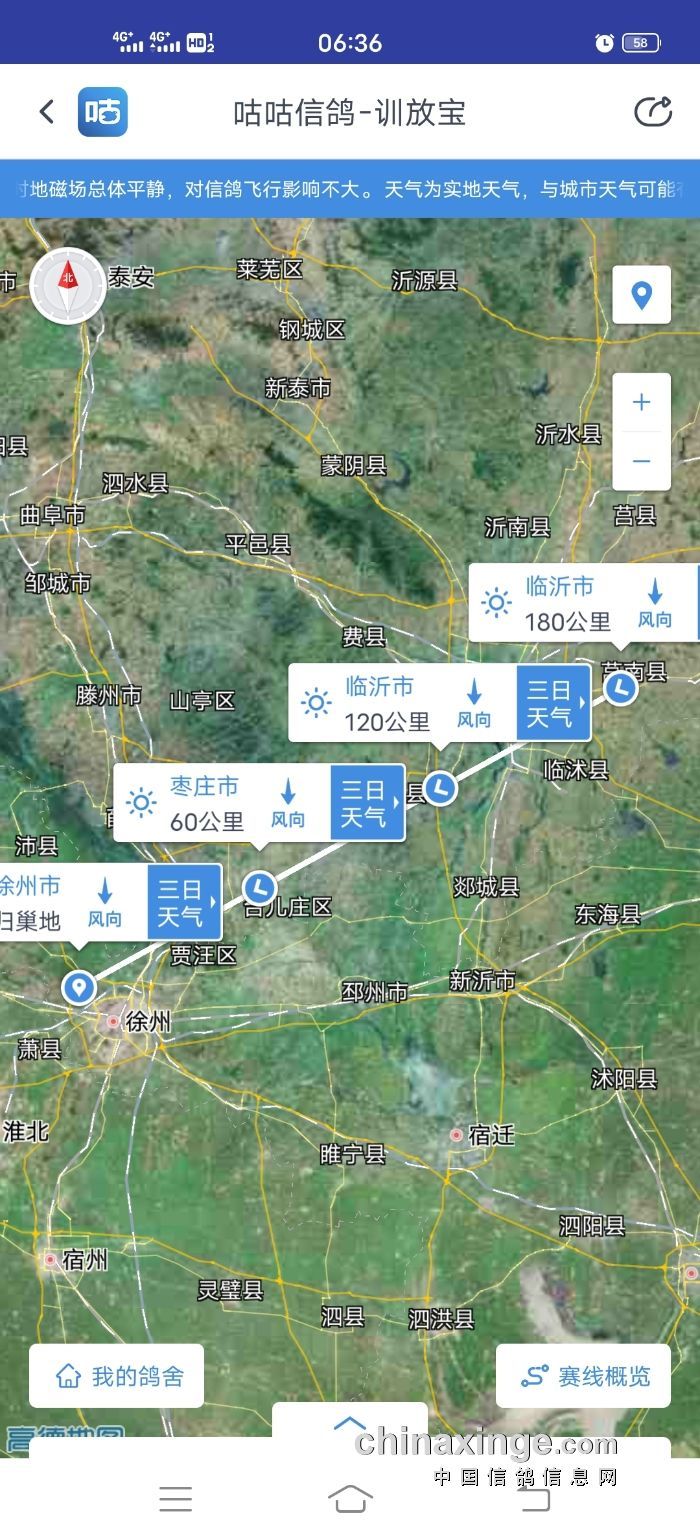Open 赛线概览
This screenshot has height=1540, width=700.
[x=584, y=1376]
